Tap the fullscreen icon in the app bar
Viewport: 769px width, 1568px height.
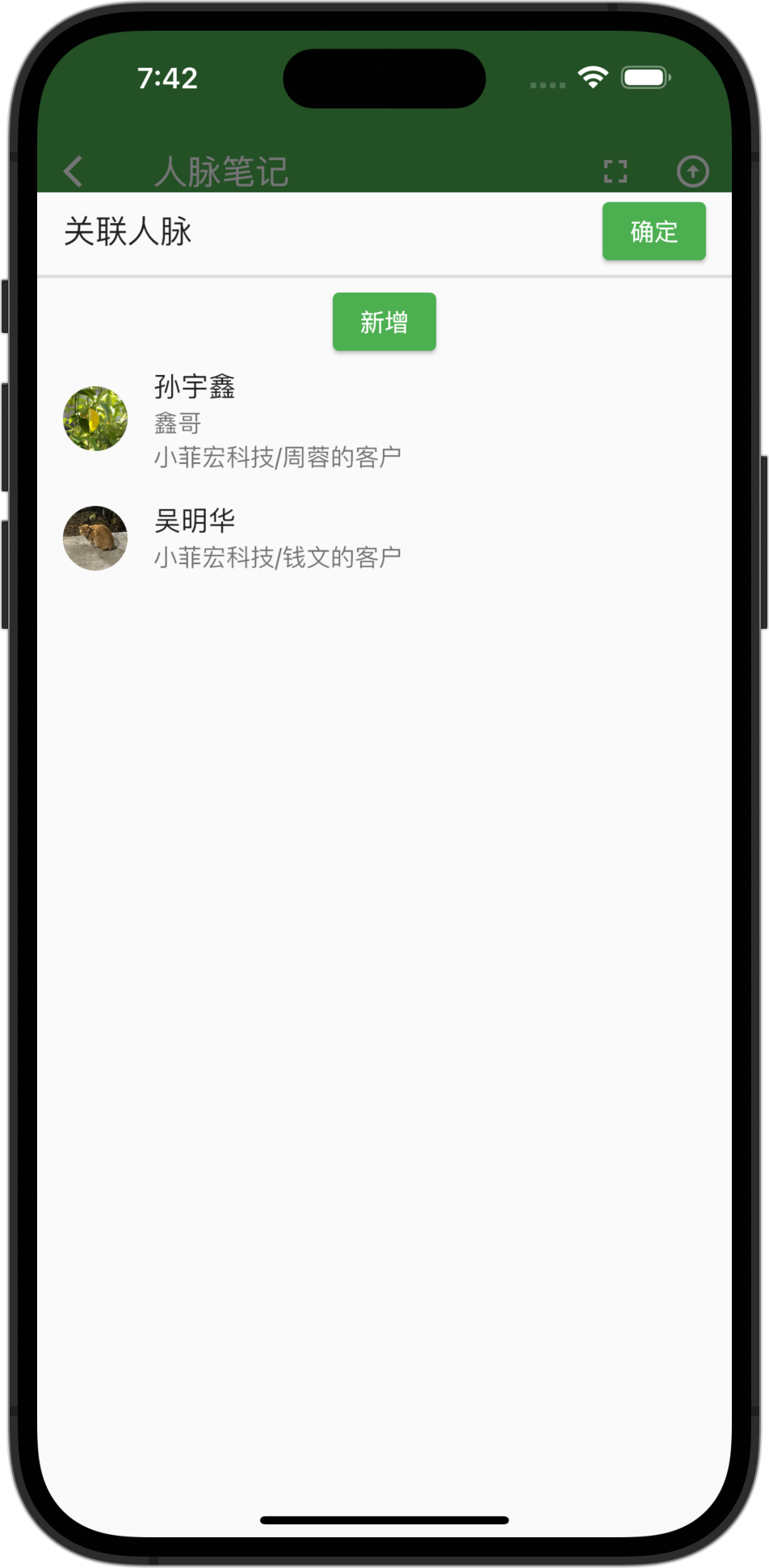(x=616, y=171)
